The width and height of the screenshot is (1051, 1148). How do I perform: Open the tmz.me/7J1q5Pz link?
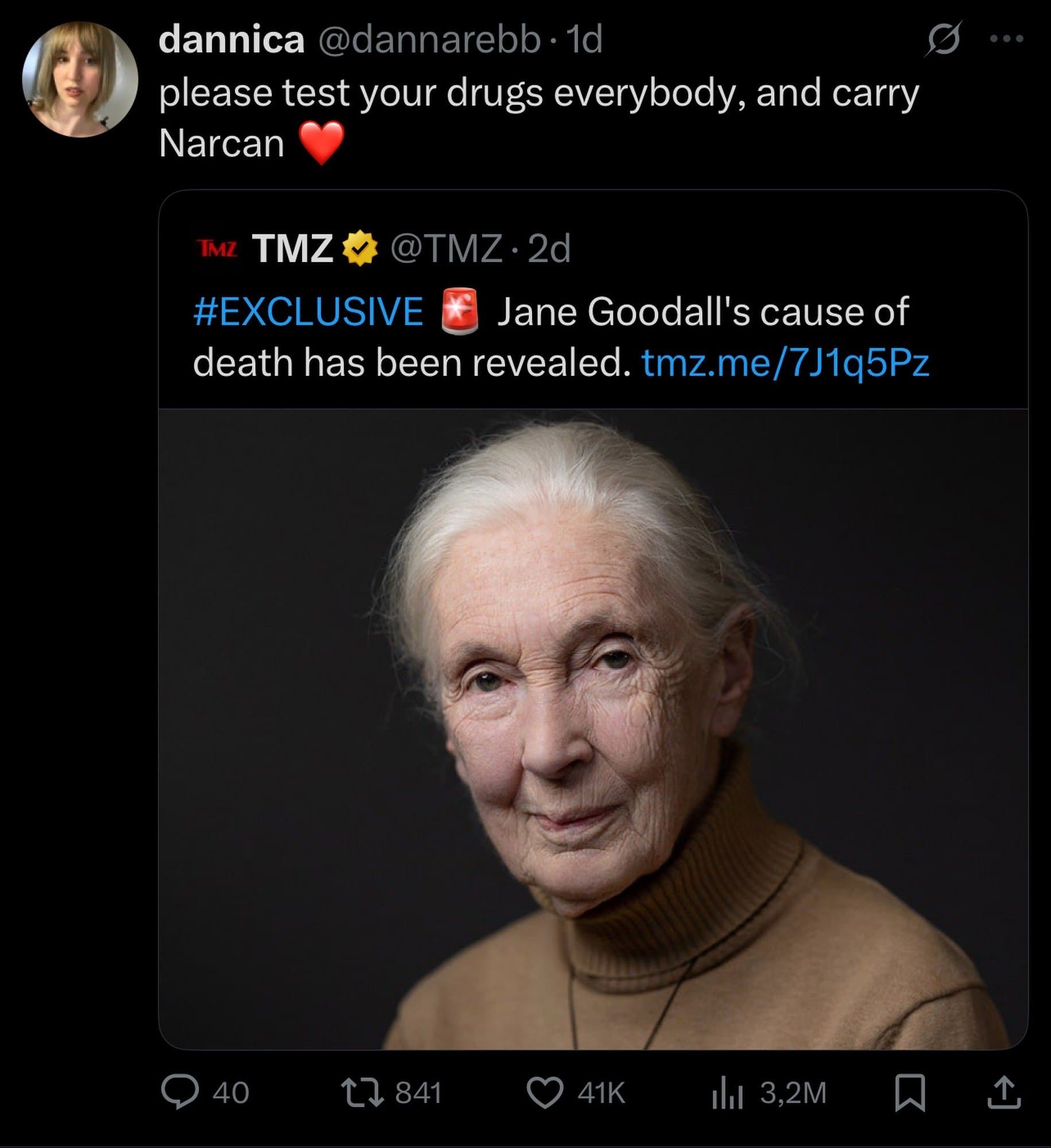coord(785,363)
